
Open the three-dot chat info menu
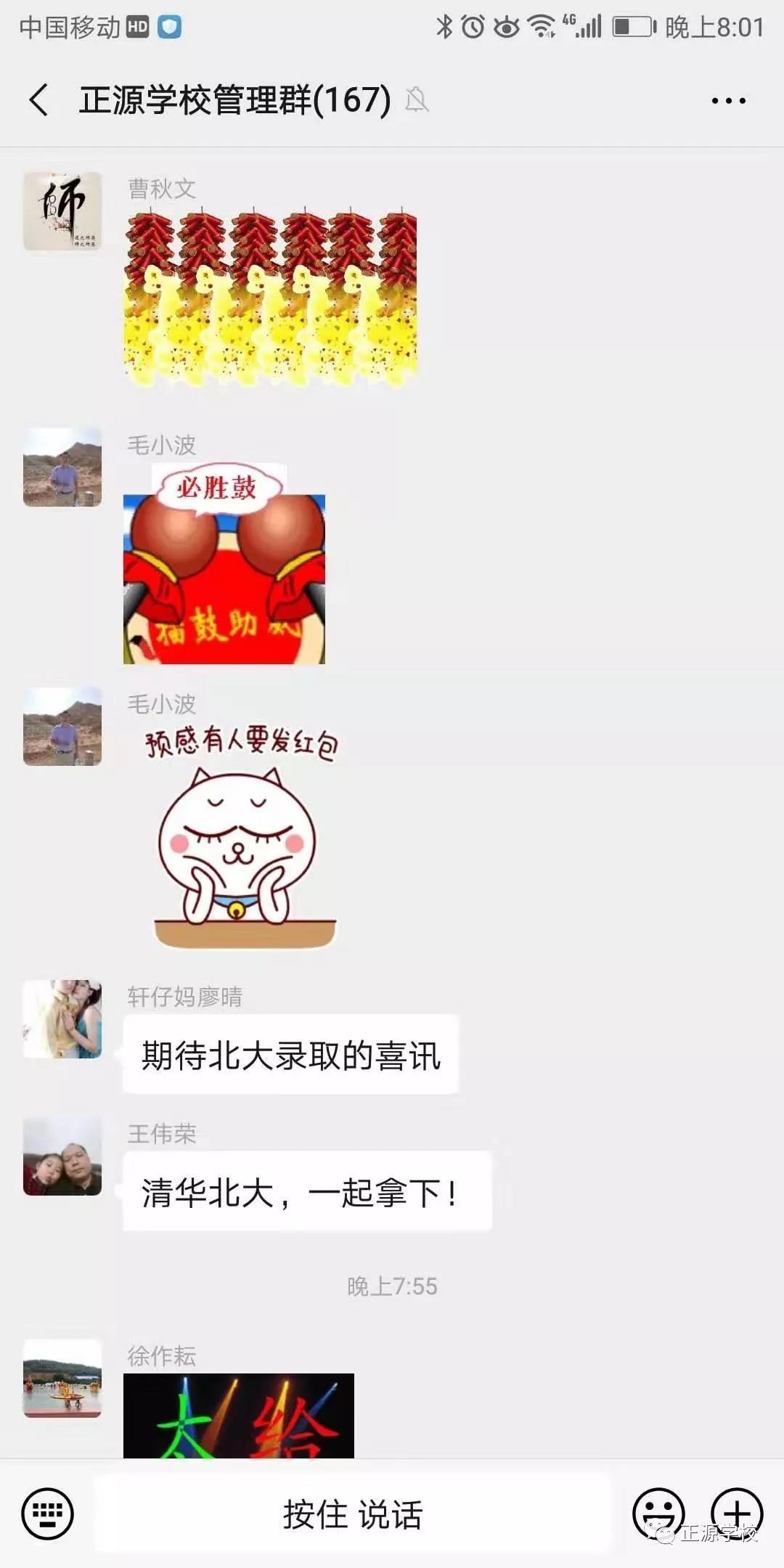pyautogui.click(x=728, y=101)
